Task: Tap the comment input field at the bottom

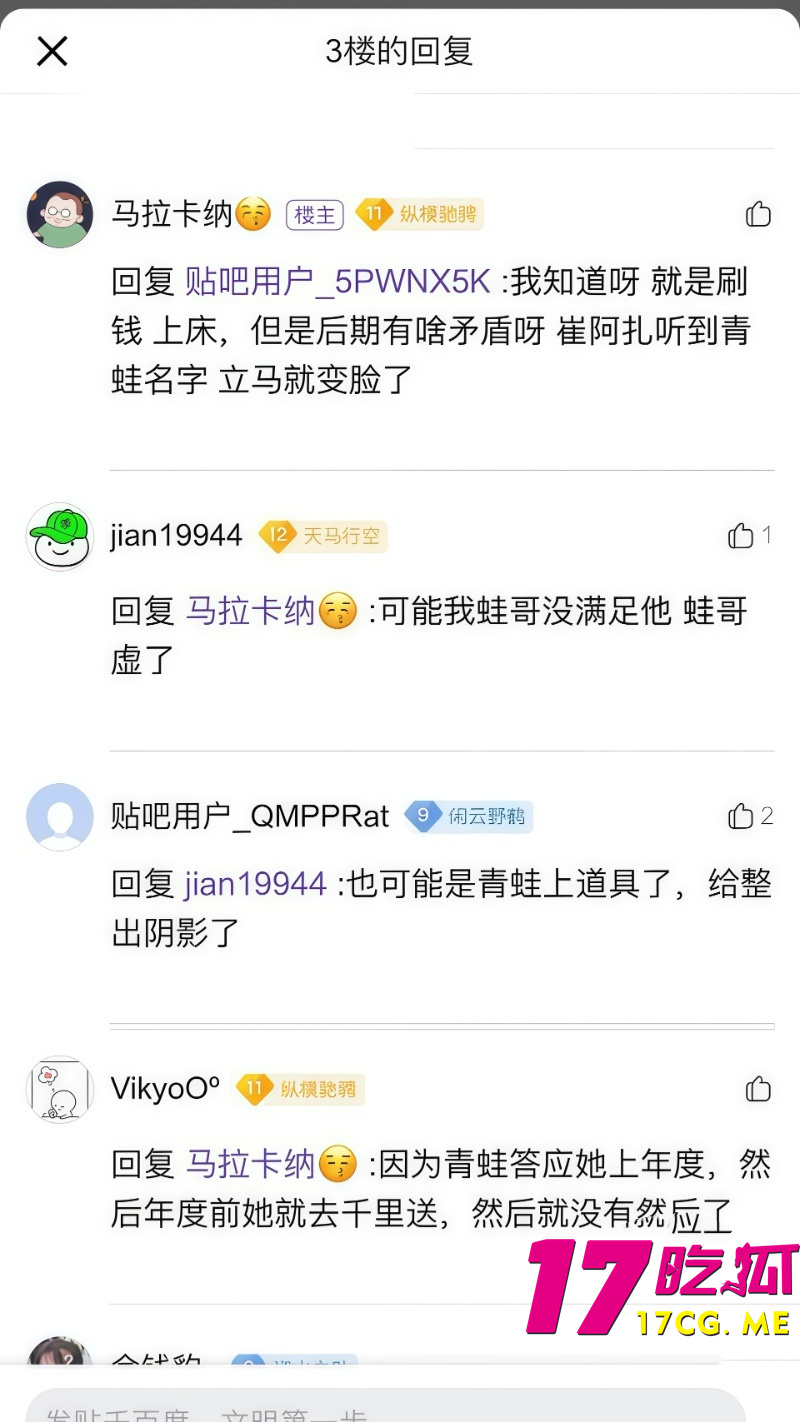Action: tap(400, 1407)
